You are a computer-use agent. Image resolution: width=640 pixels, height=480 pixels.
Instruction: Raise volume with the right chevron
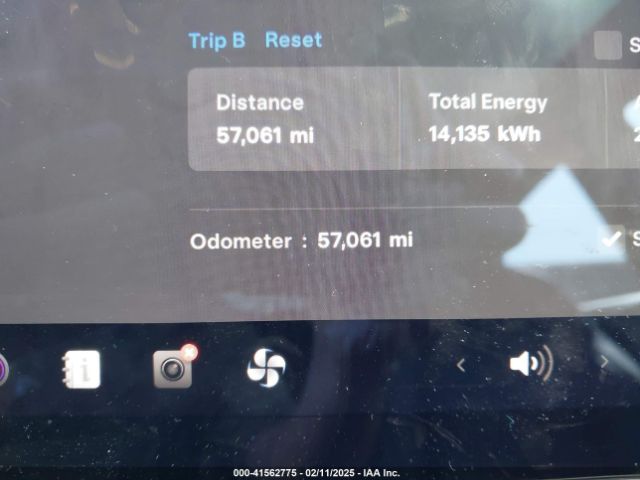(x=603, y=363)
